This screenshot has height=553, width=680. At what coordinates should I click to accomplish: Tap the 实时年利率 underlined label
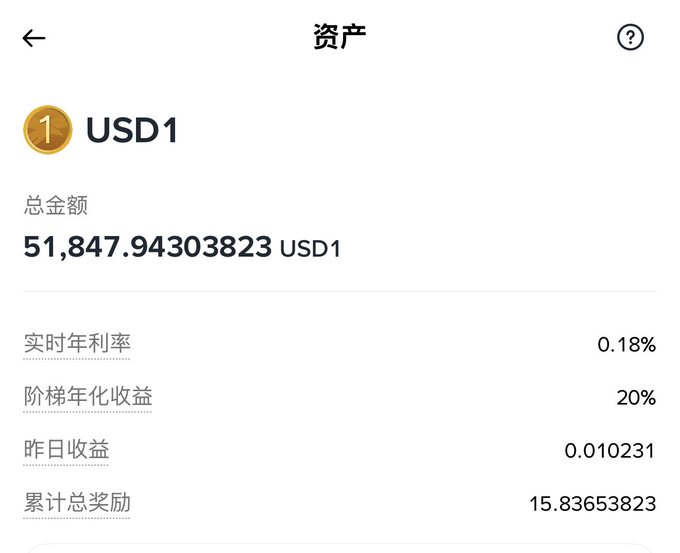(77, 344)
